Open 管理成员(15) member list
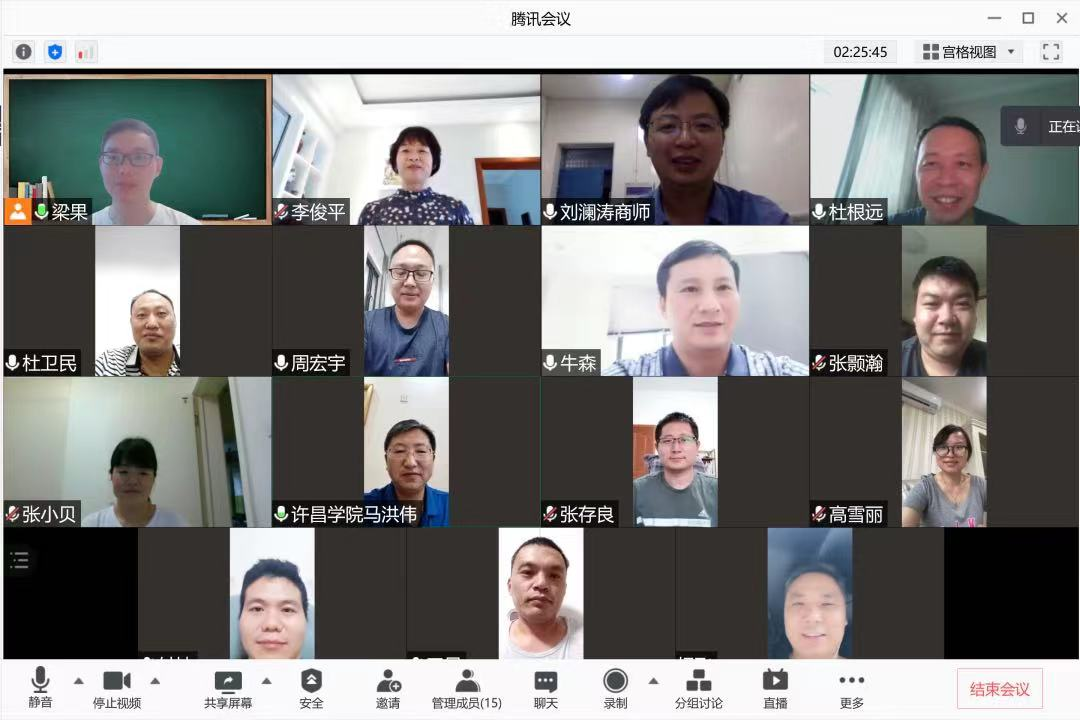1080x720 pixels. [466, 688]
